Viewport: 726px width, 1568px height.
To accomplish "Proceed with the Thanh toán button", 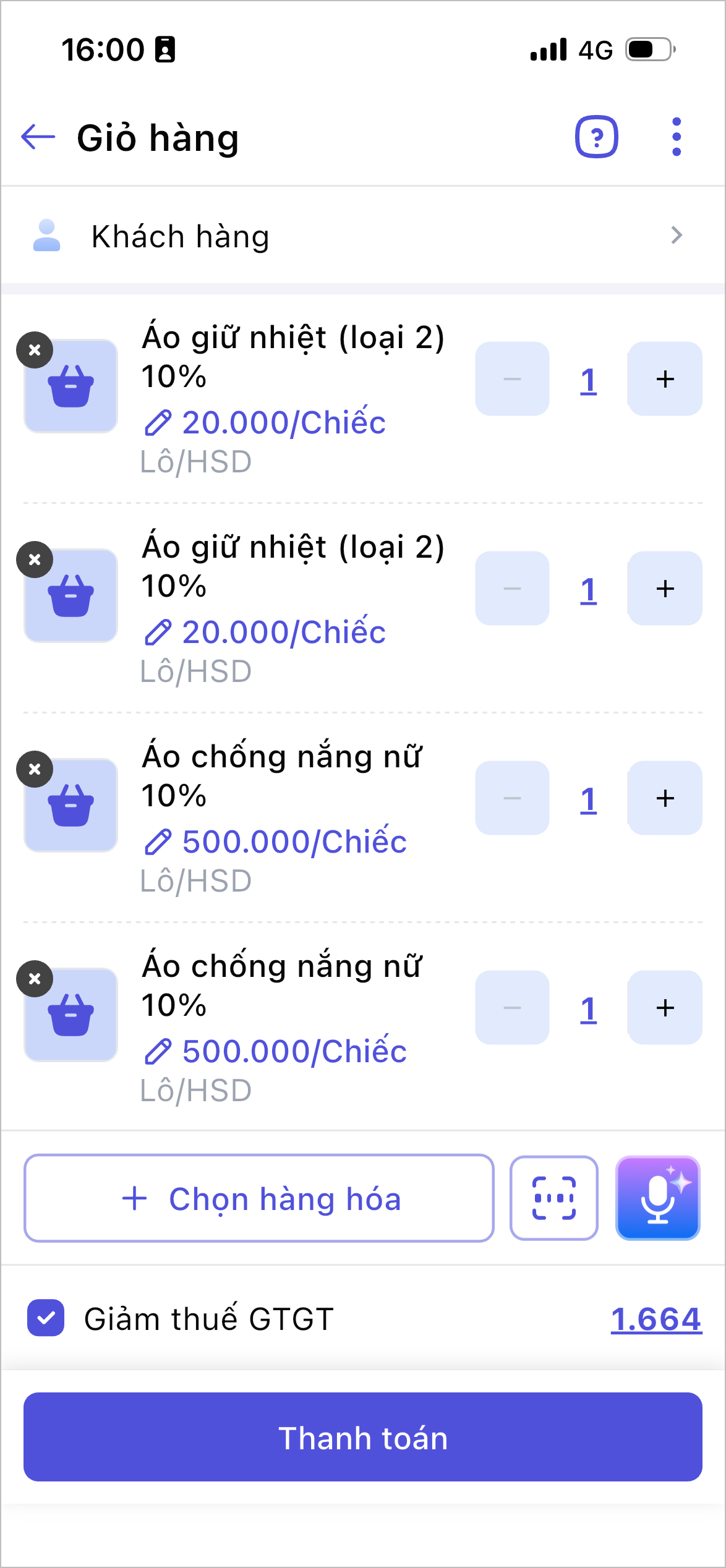I will point(362,1437).
